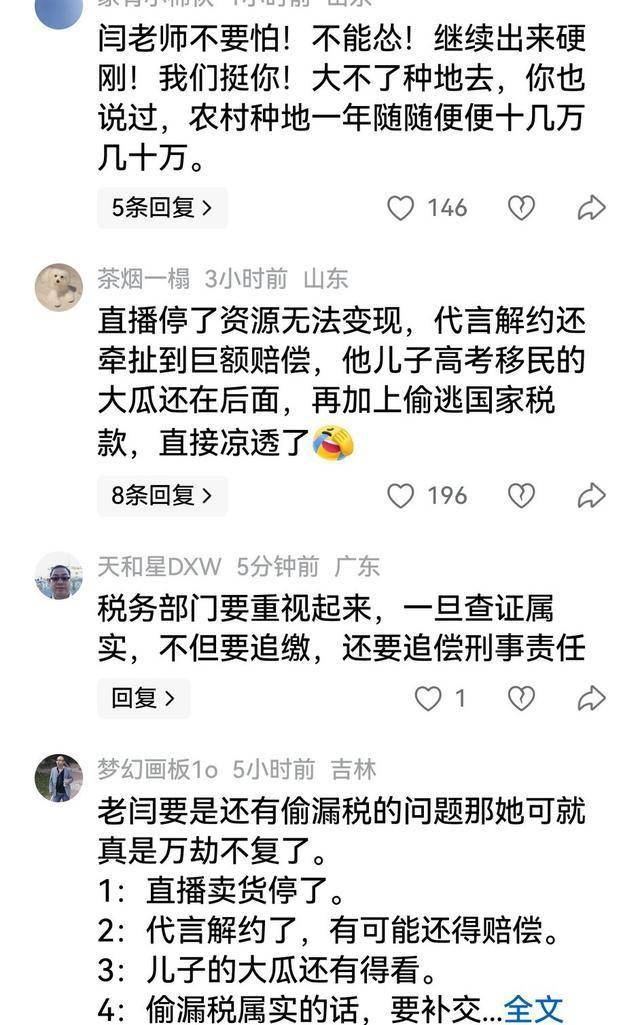Open 梦幻画板1o's profile avatar
The width and height of the screenshot is (640, 1025).
click(59, 777)
